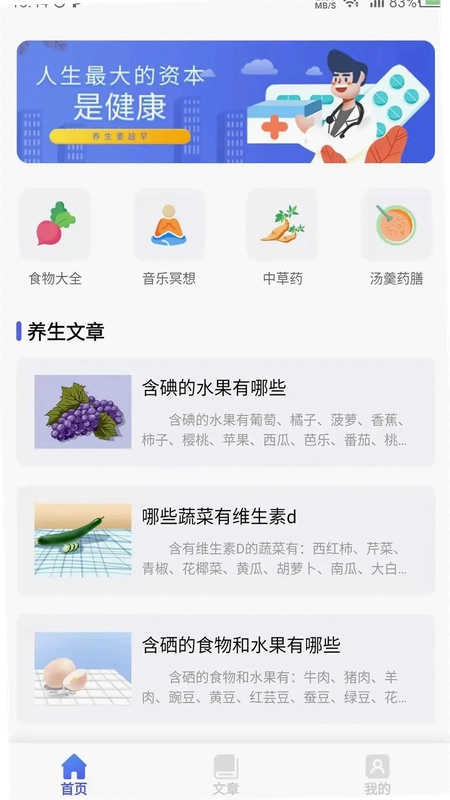Open the 食物大全 category

pos(55,237)
